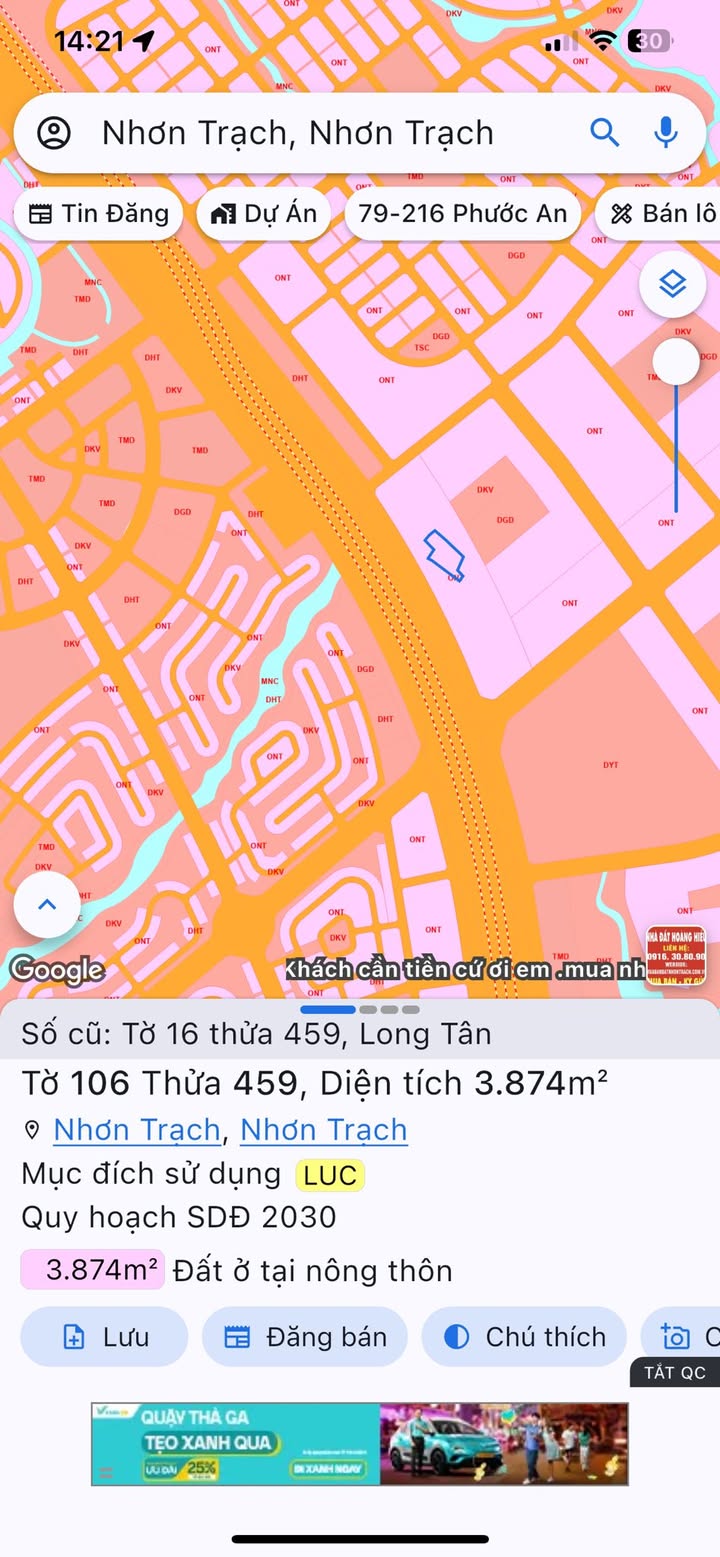Save this parcel with Lưu
This screenshot has width=720, height=1557.
point(104,1337)
